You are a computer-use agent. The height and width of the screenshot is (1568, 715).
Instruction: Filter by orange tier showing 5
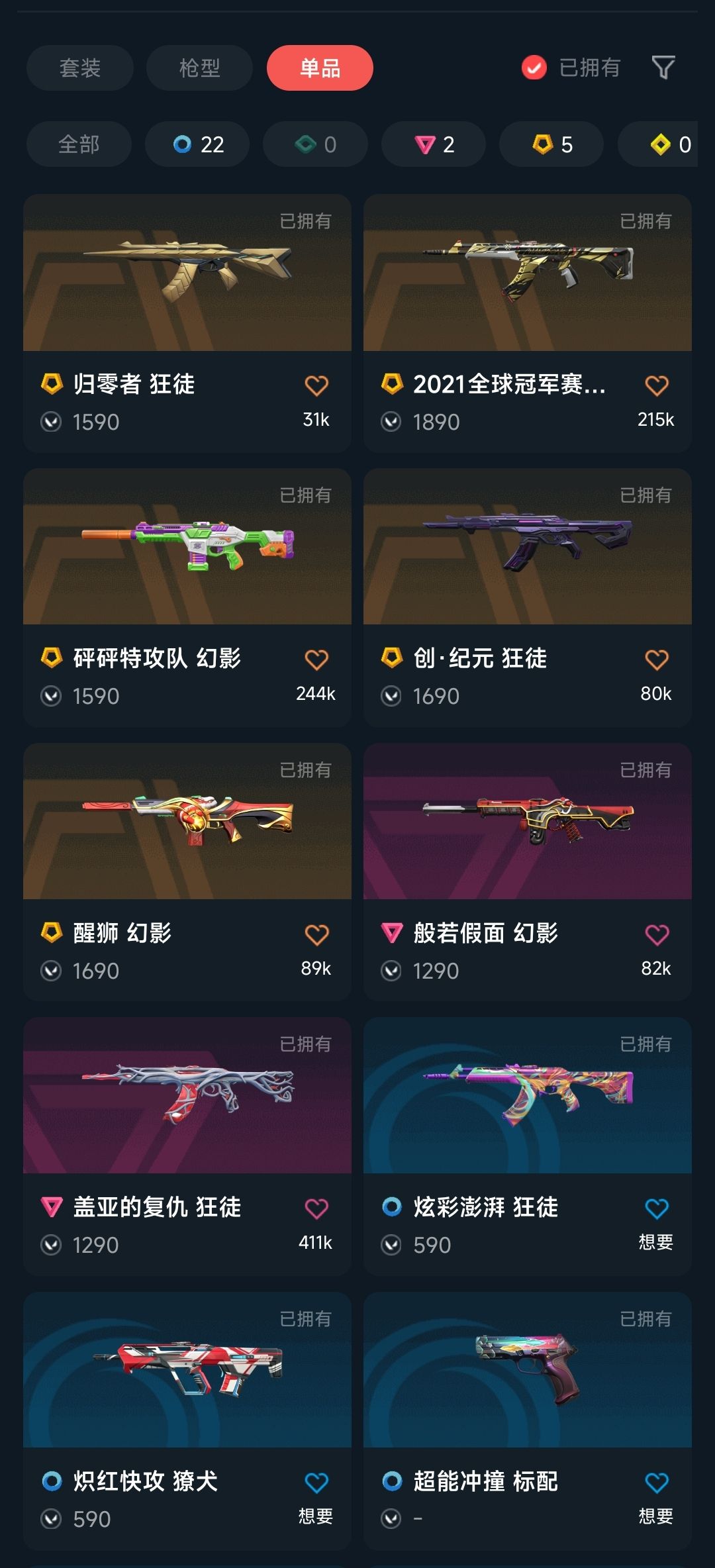coord(551,144)
